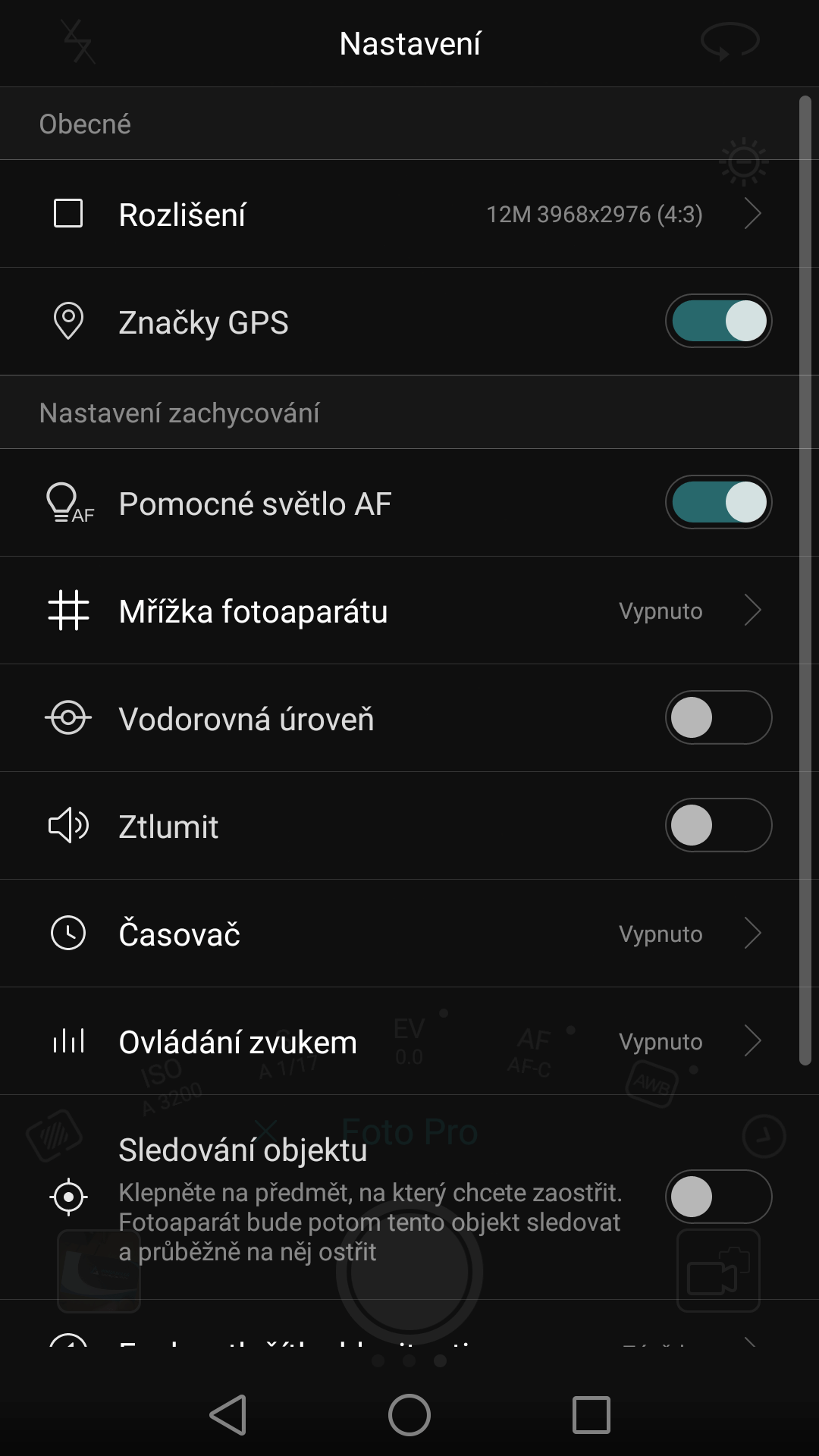819x1456 pixels.
Task: Toggle the Ztlumit switch on
Action: coord(718,825)
